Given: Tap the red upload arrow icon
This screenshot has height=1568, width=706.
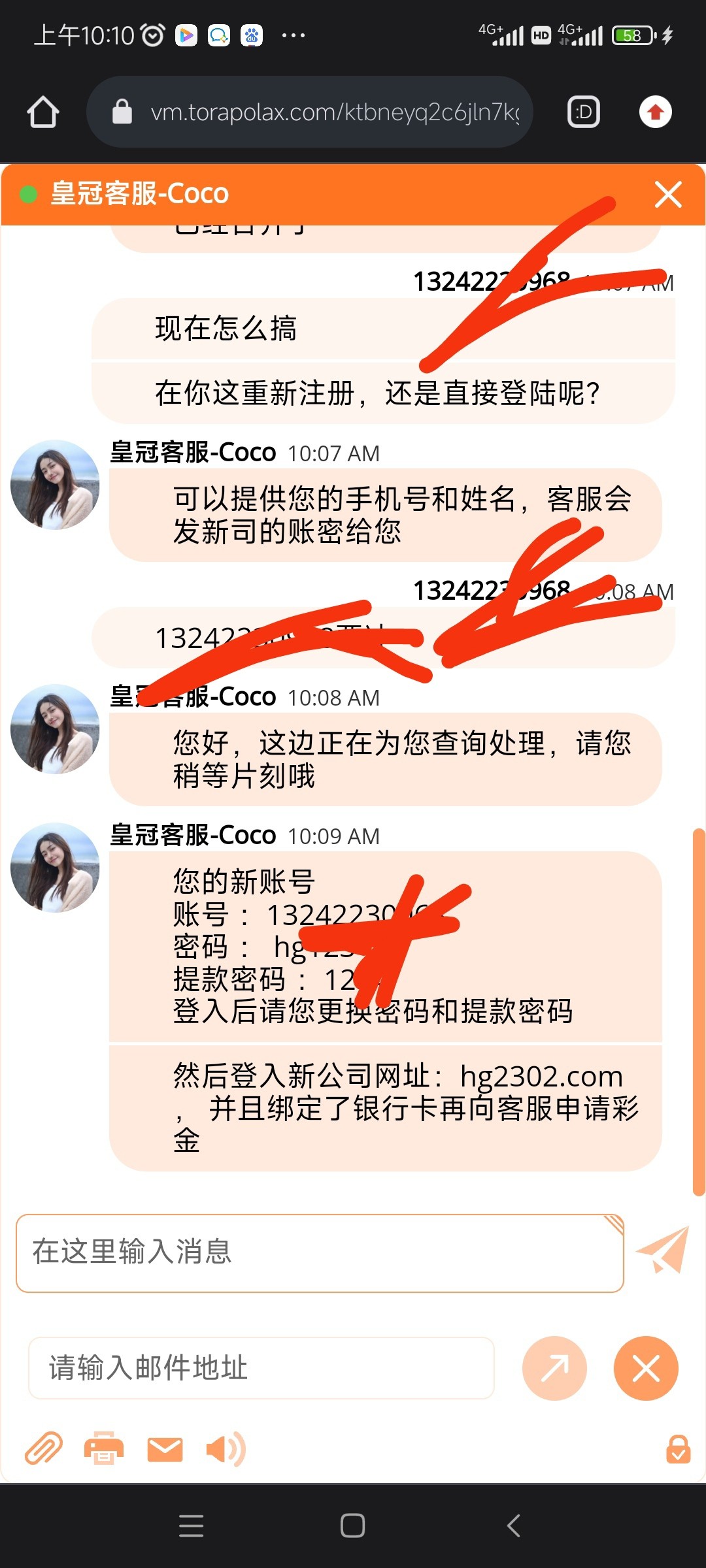Looking at the screenshot, I should (655, 112).
